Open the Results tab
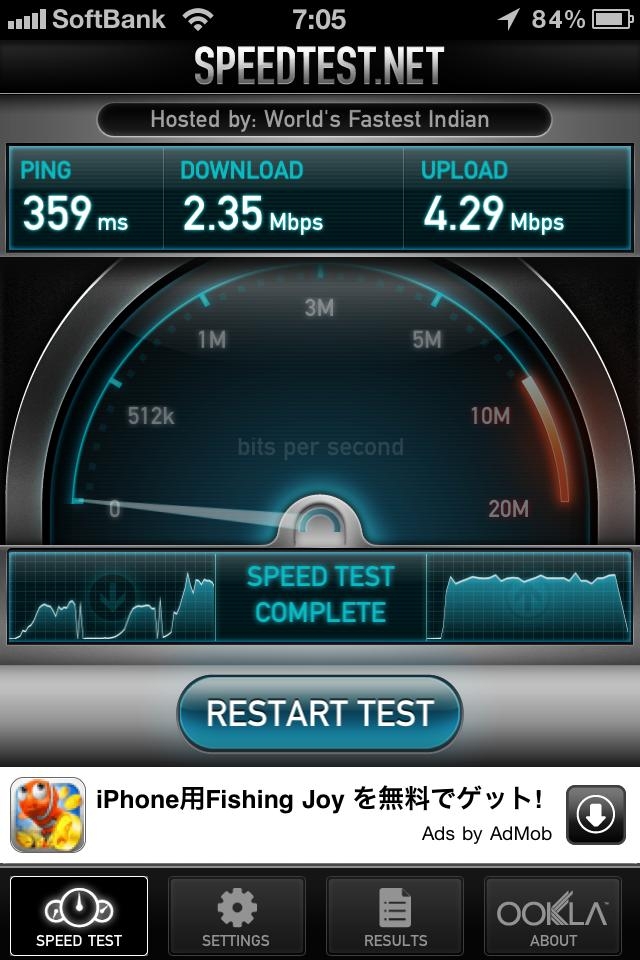 point(395,915)
